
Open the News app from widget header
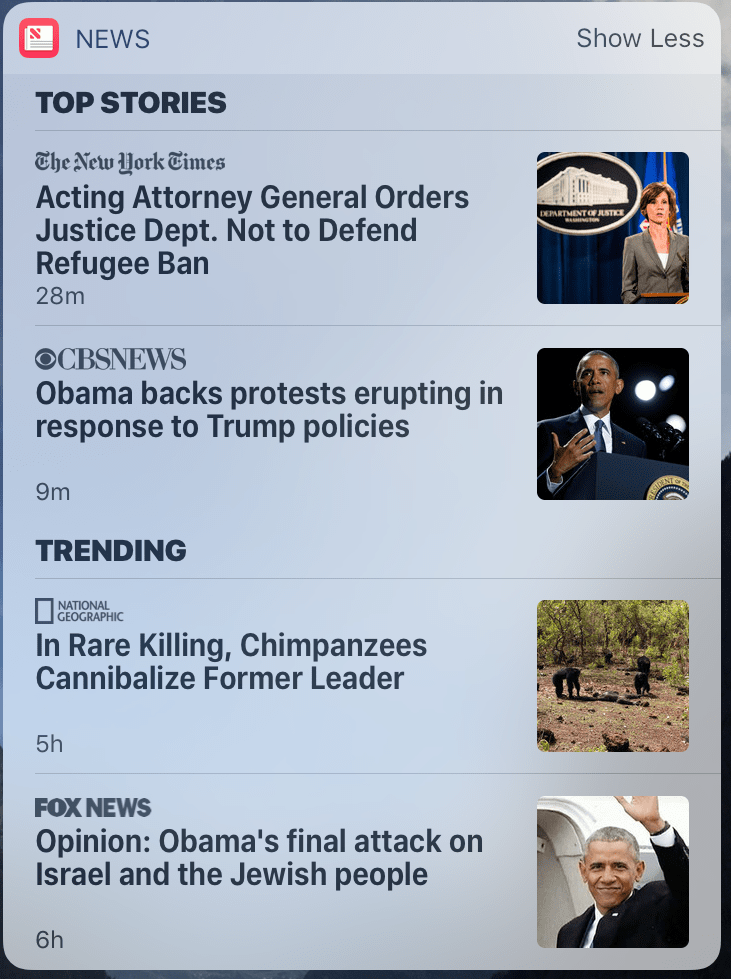click(39, 39)
